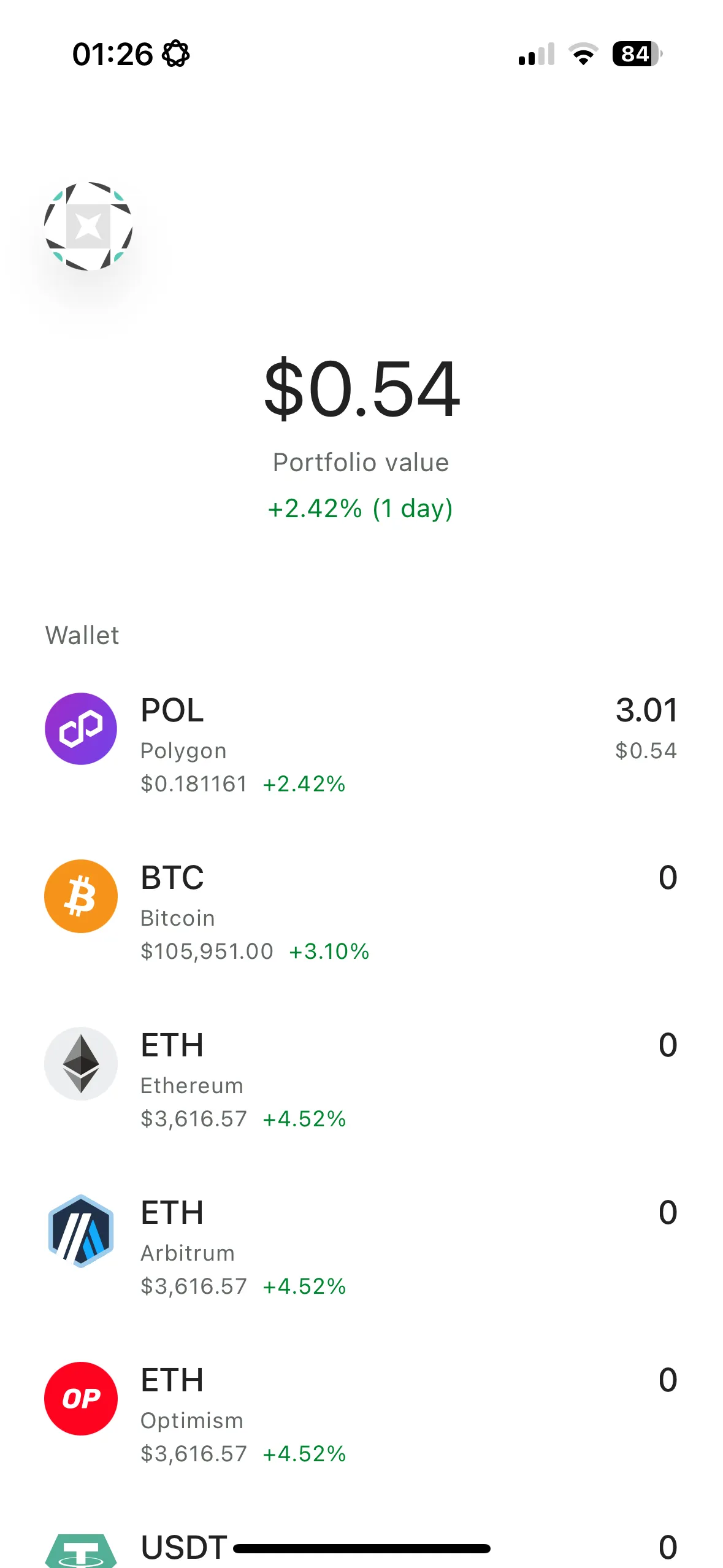Open the ETH Optimism asset row
This screenshot has width=723, height=1568.
pyautogui.click(x=362, y=1405)
